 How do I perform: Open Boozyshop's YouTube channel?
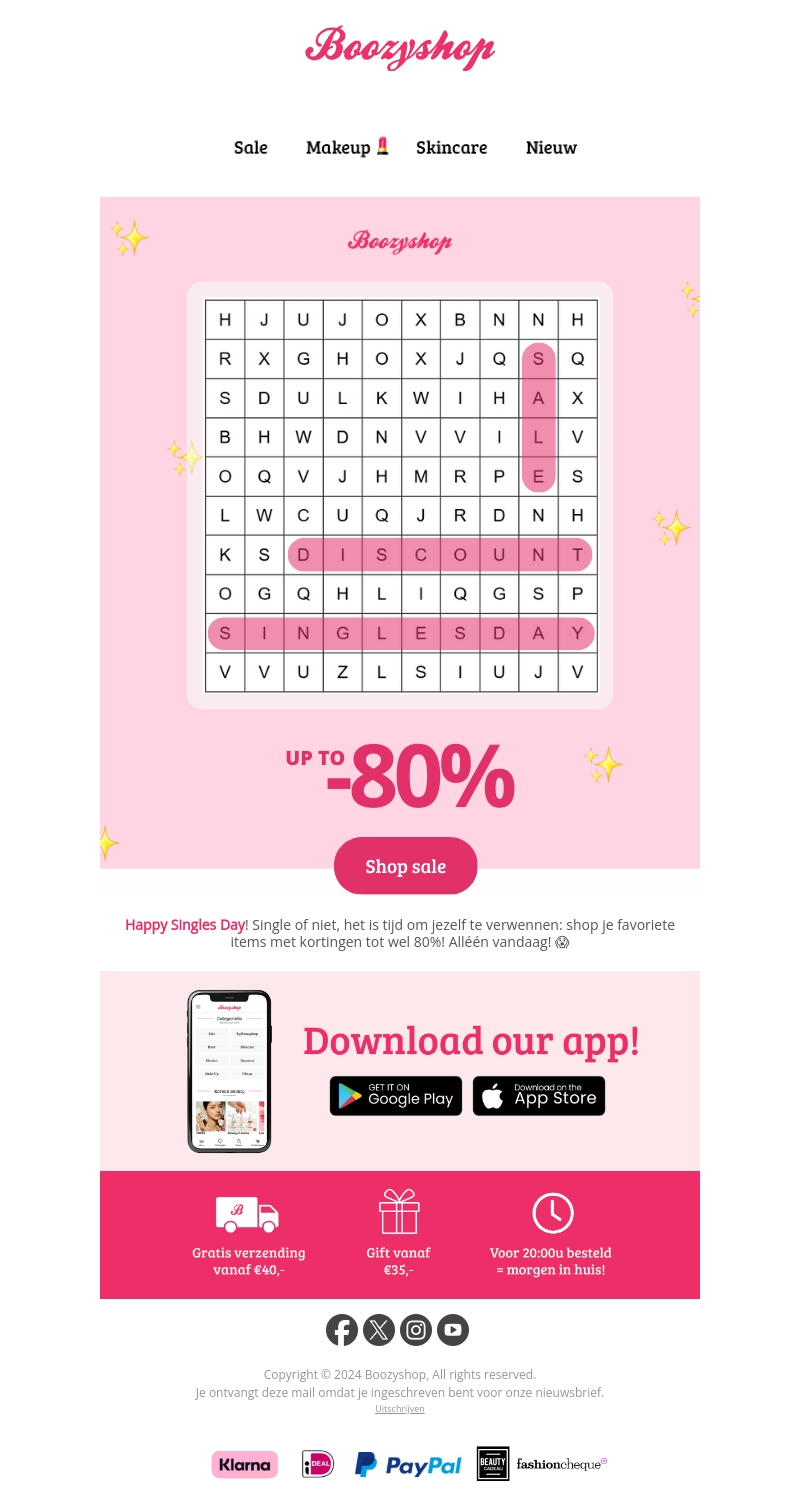point(453,1330)
